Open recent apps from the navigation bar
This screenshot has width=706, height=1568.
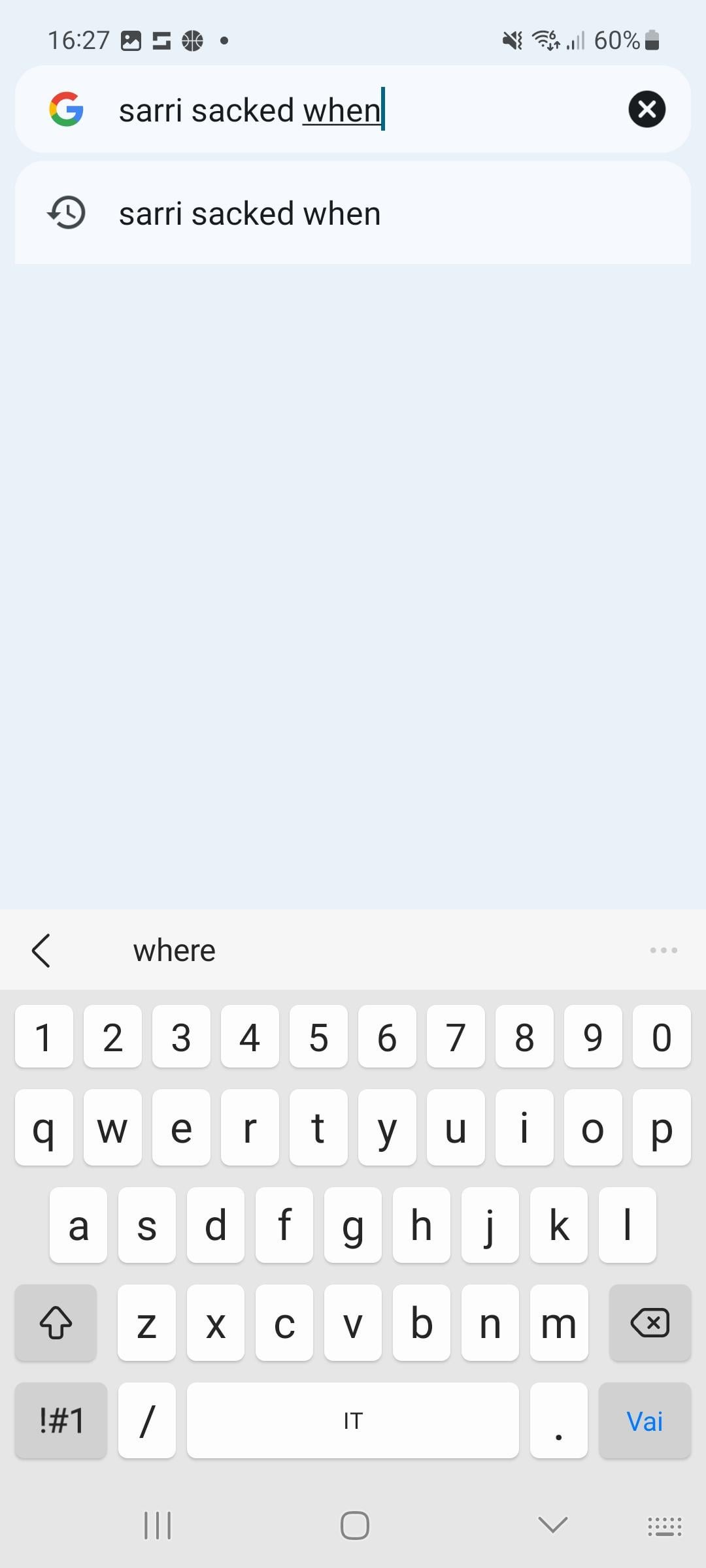point(158,1526)
